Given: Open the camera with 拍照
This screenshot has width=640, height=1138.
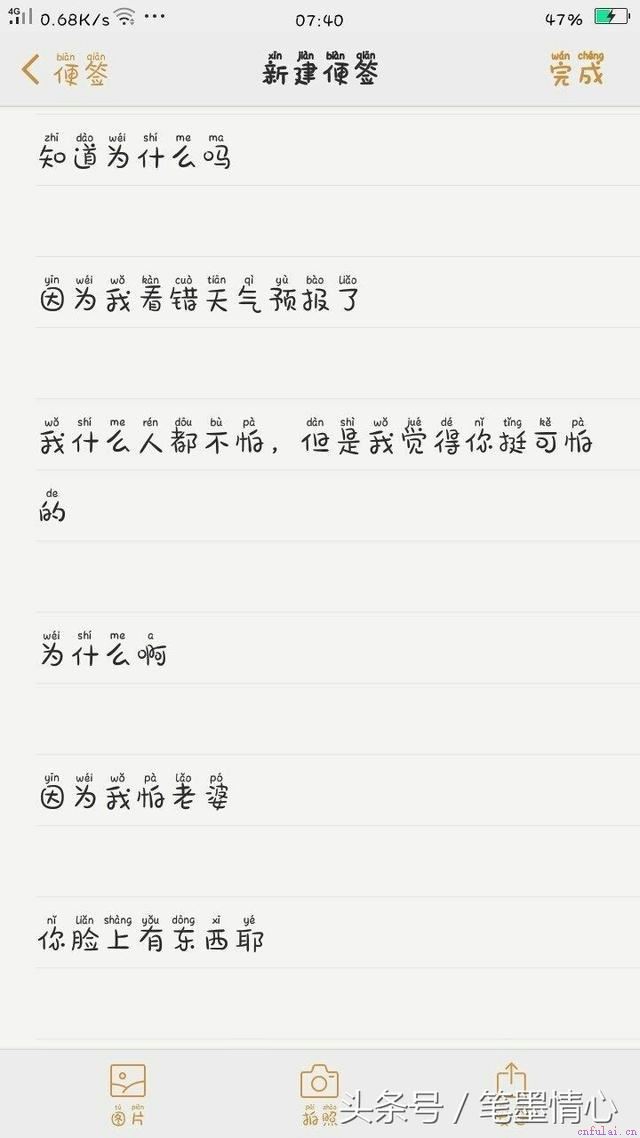Looking at the screenshot, I should 319,1094.
